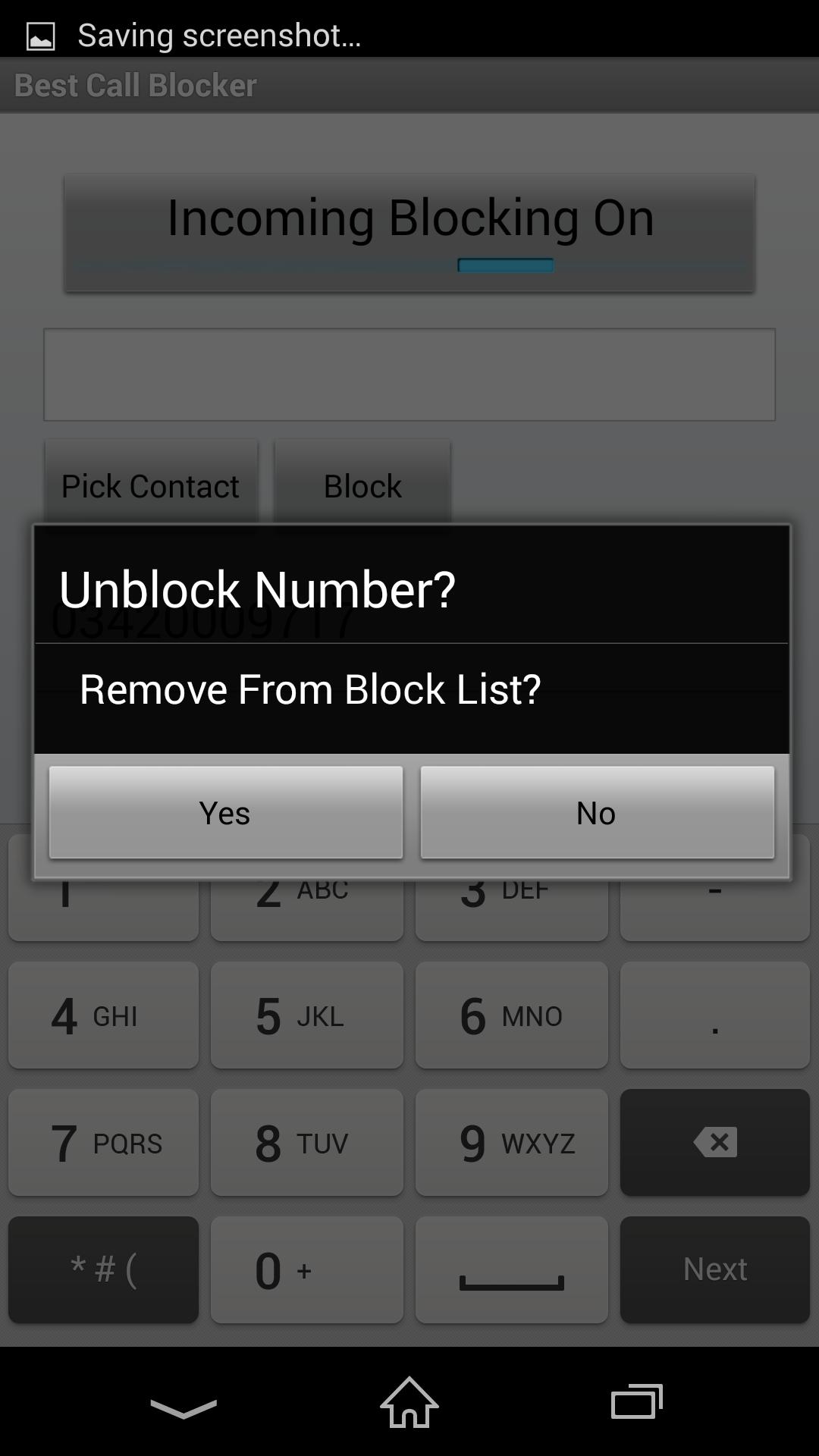Expand the Saving screenshot notification
The height and width of the screenshot is (1456, 819).
220,32
